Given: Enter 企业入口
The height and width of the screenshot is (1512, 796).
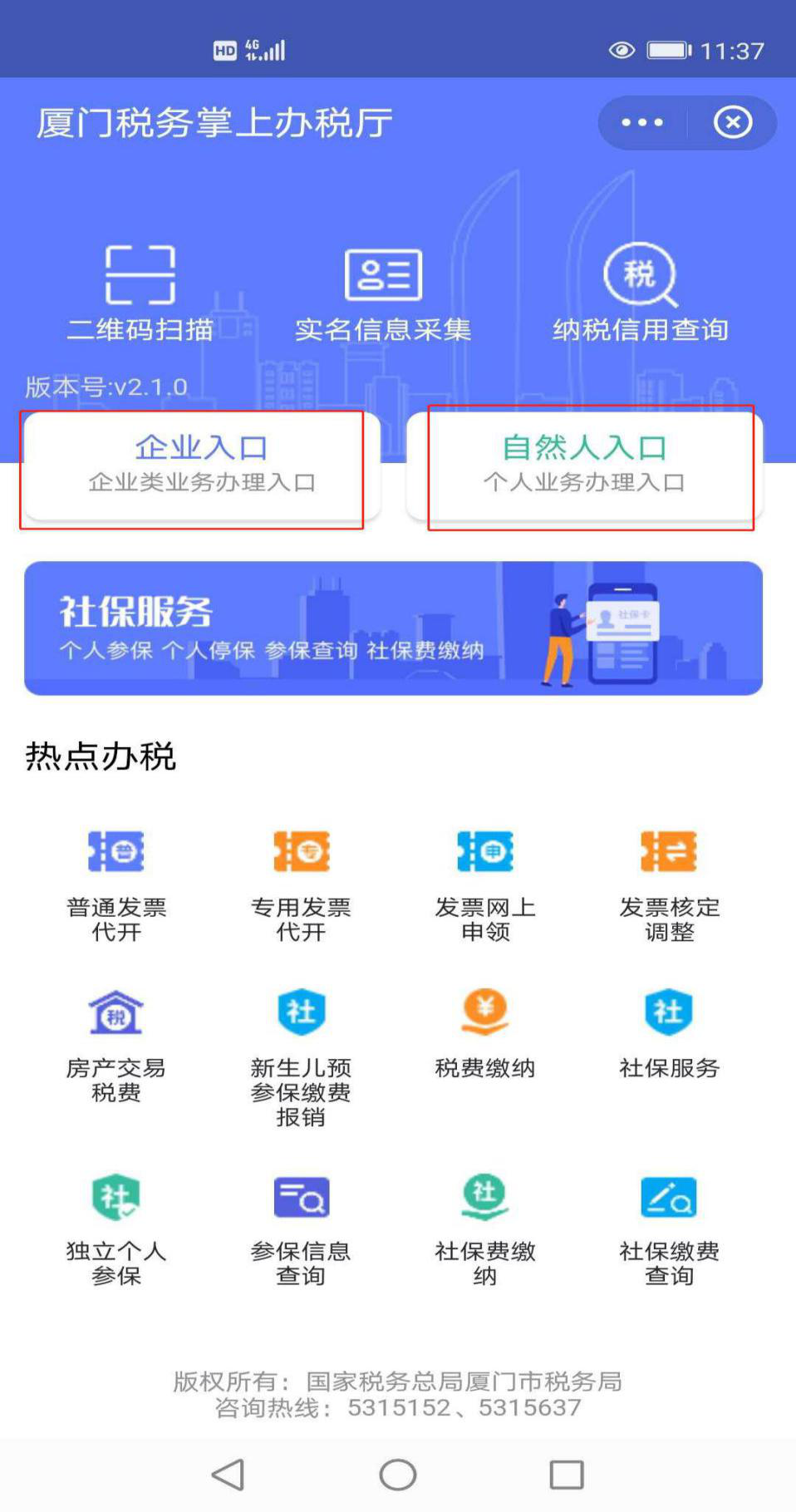Looking at the screenshot, I should click(x=202, y=465).
